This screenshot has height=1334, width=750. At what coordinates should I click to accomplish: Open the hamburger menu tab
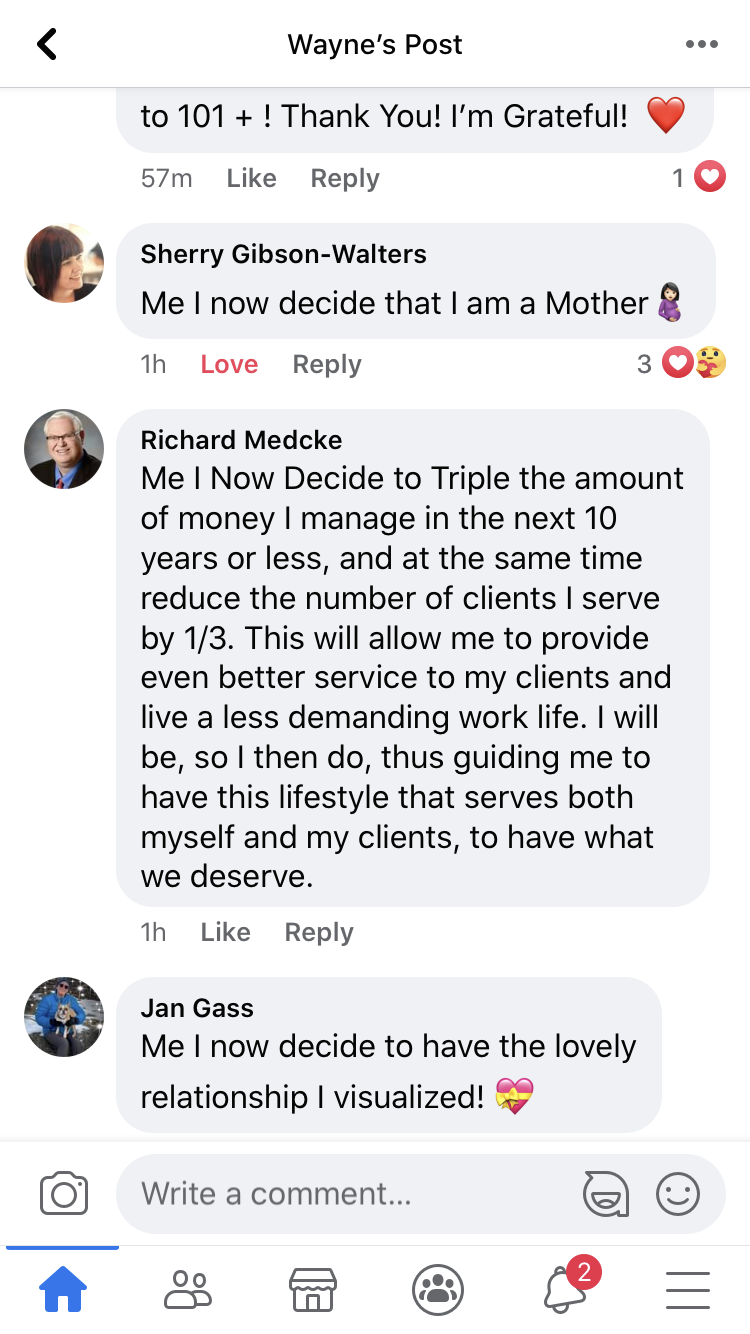click(688, 1290)
